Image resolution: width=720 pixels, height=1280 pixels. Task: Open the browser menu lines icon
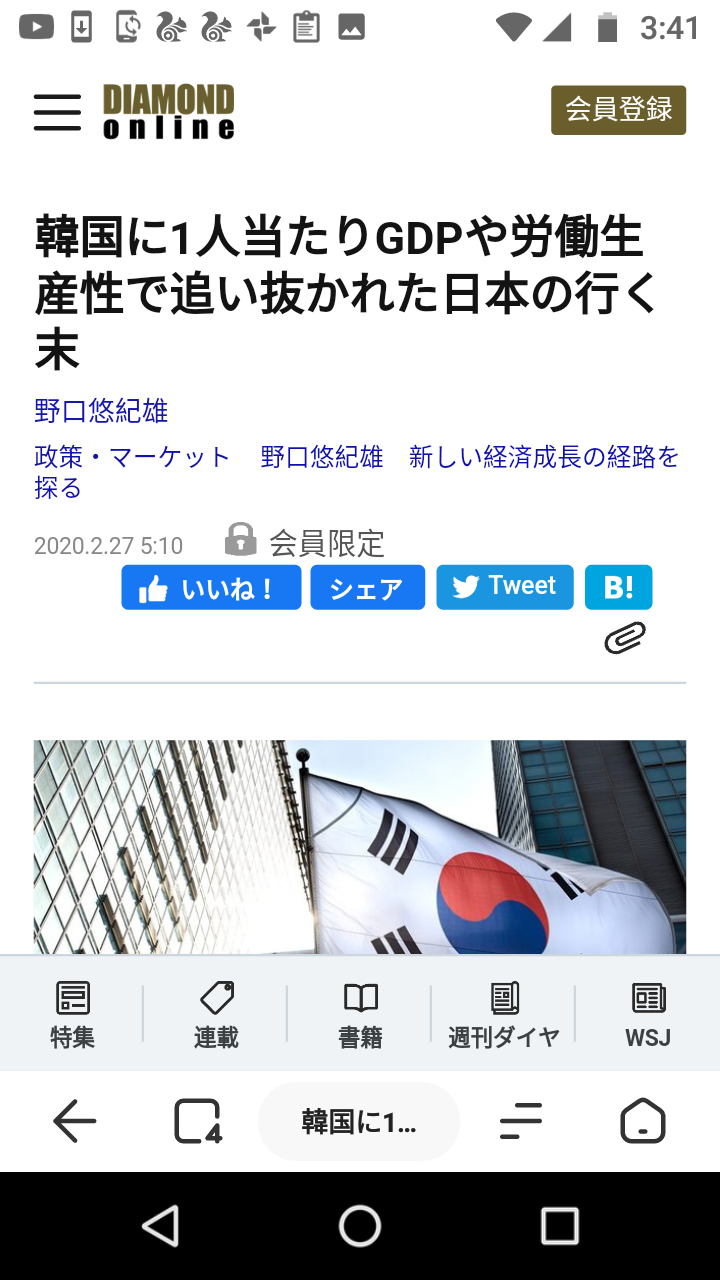[521, 1122]
